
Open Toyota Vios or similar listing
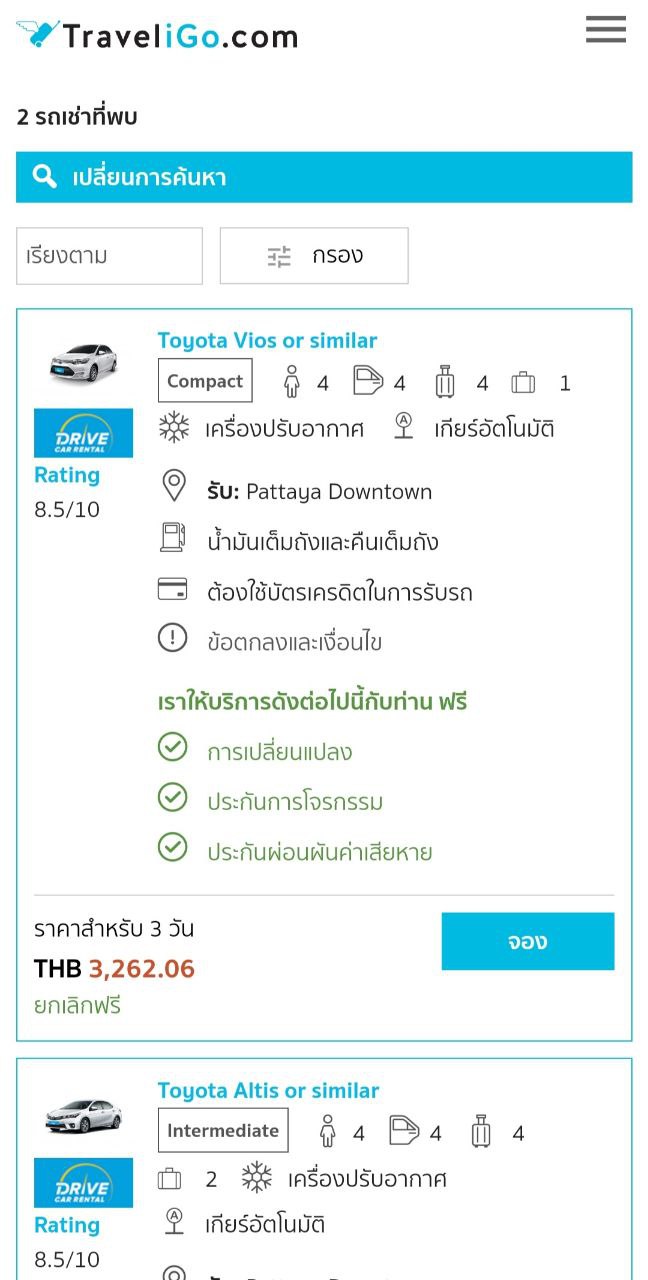pyautogui.click(x=267, y=341)
